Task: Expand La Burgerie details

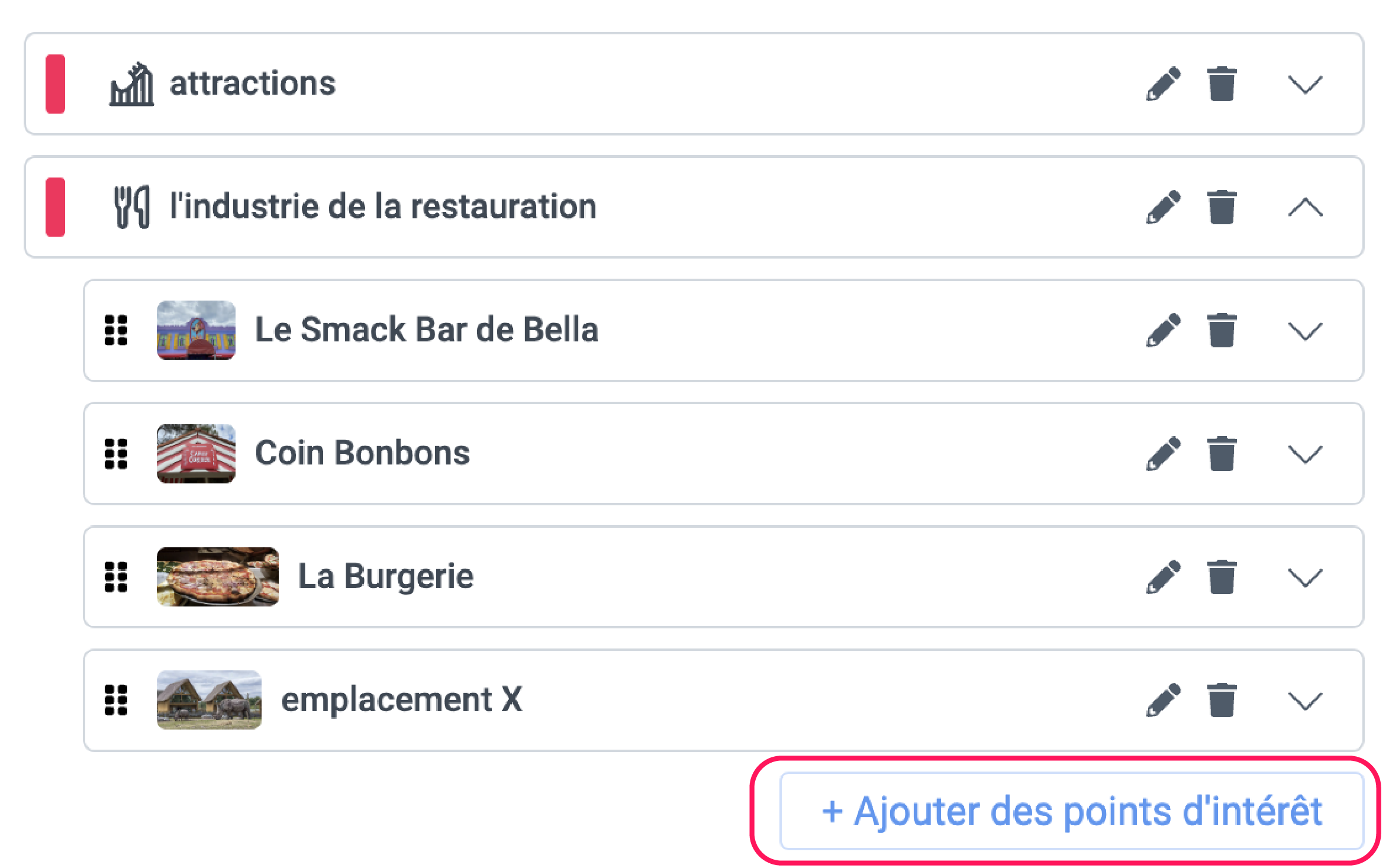Action: [1304, 577]
